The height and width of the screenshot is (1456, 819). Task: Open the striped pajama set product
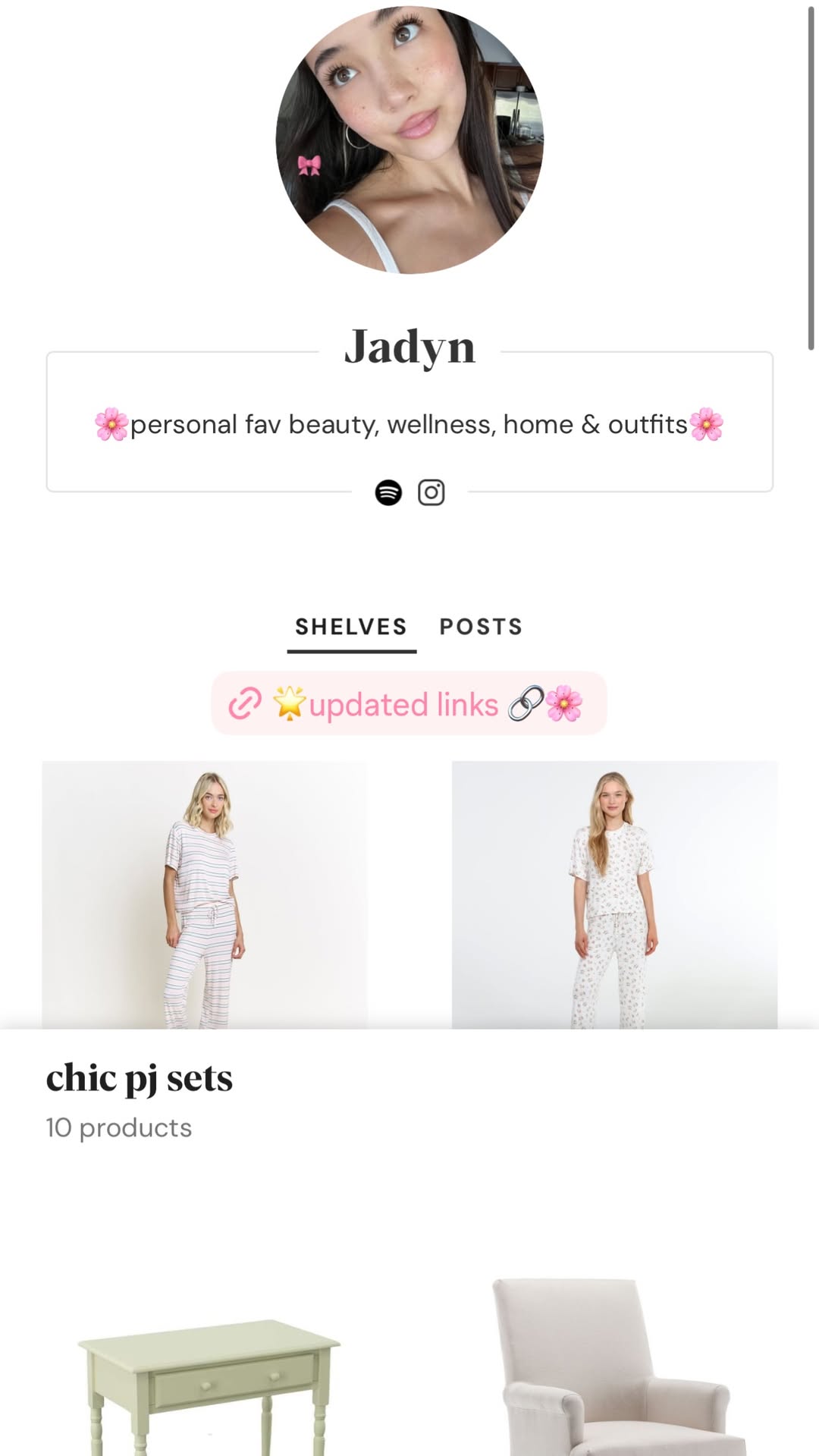point(205,895)
